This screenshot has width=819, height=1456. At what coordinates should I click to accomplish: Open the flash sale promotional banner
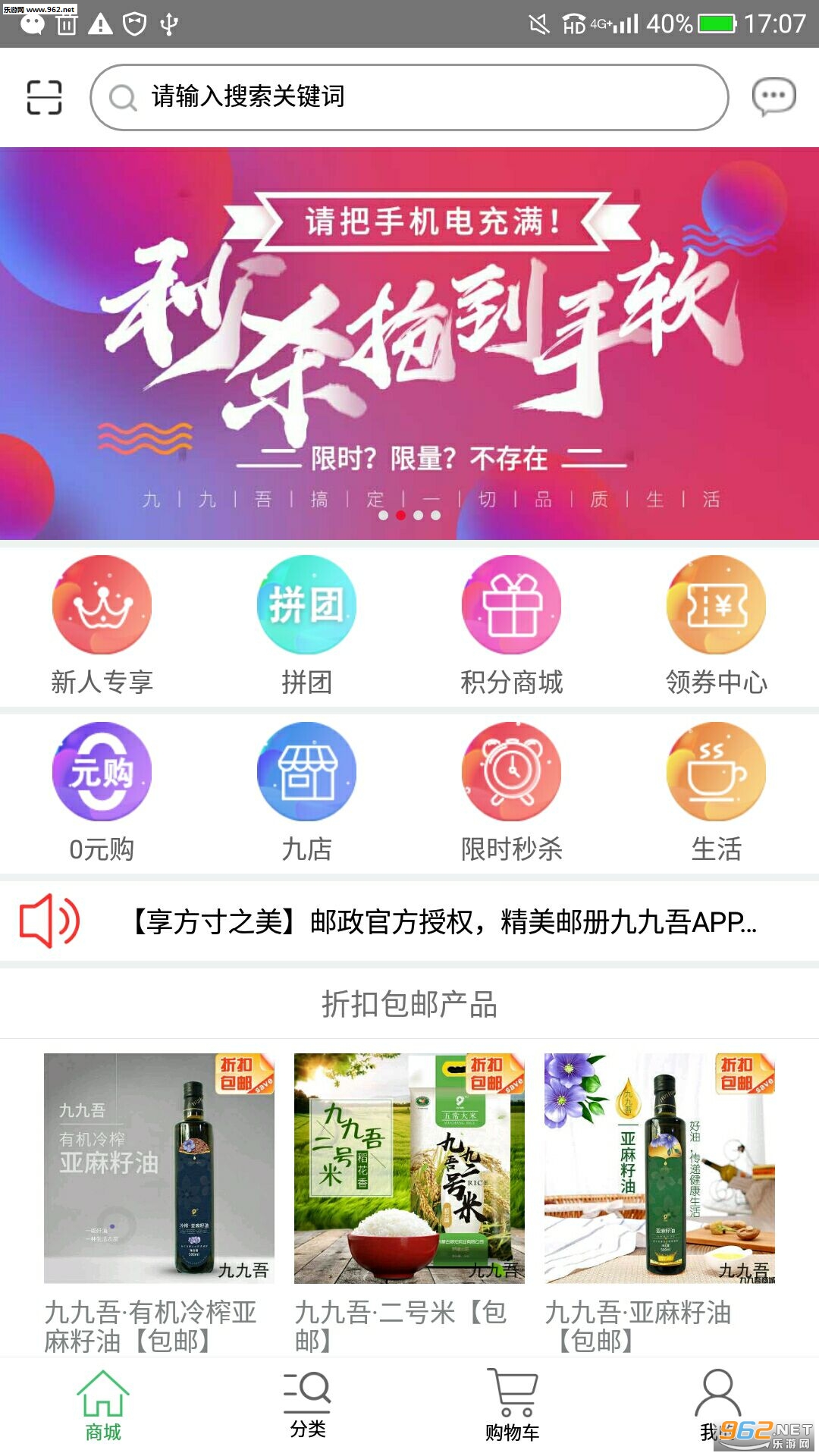click(x=409, y=343)
